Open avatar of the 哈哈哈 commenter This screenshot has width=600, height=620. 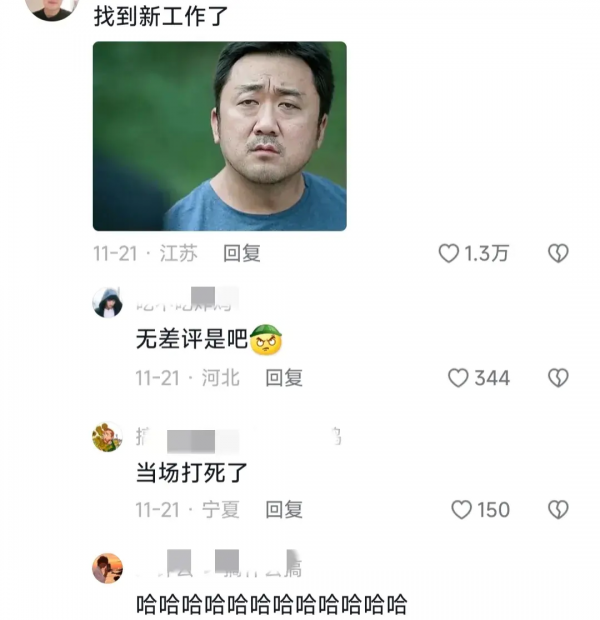click(x=107, y=568)
